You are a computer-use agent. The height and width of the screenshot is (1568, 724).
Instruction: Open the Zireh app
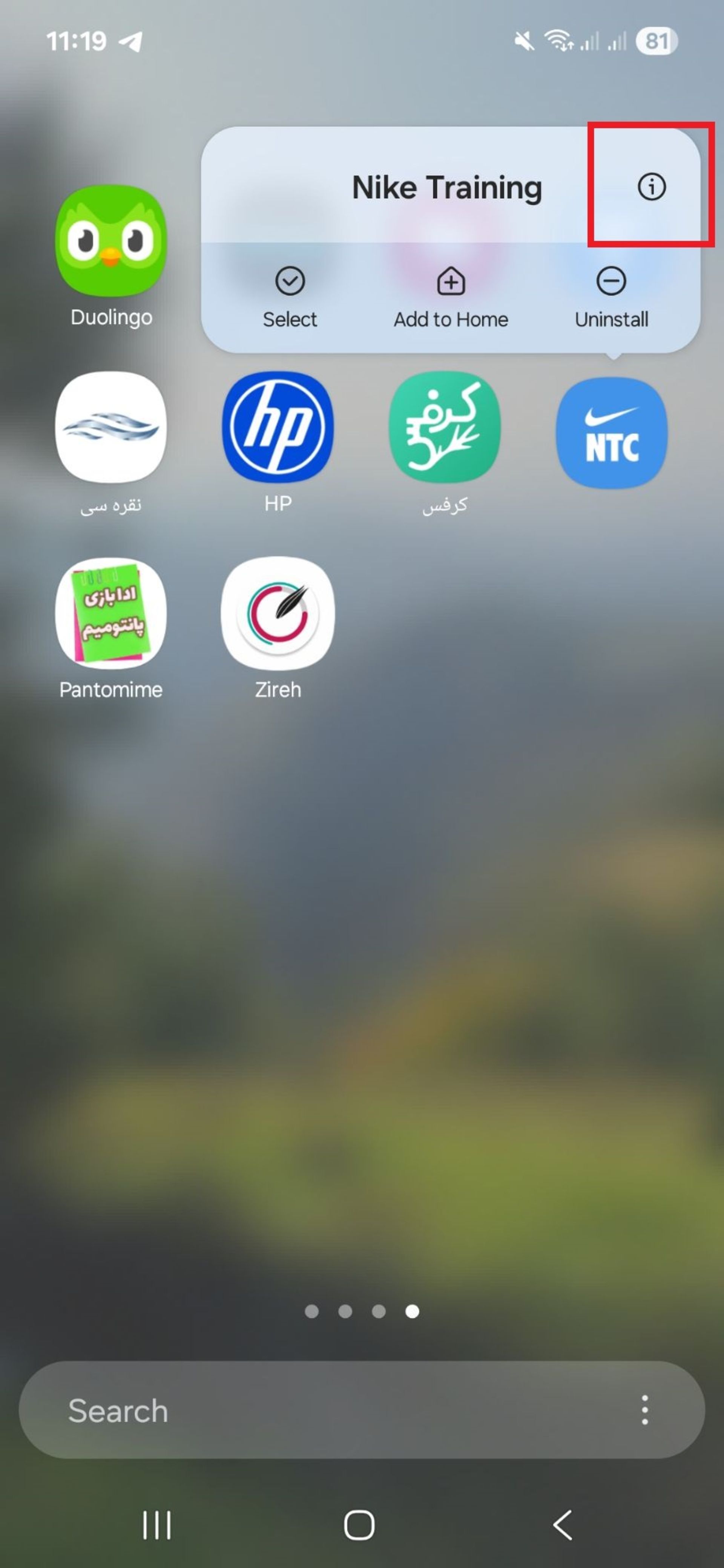tap(278, 613)
